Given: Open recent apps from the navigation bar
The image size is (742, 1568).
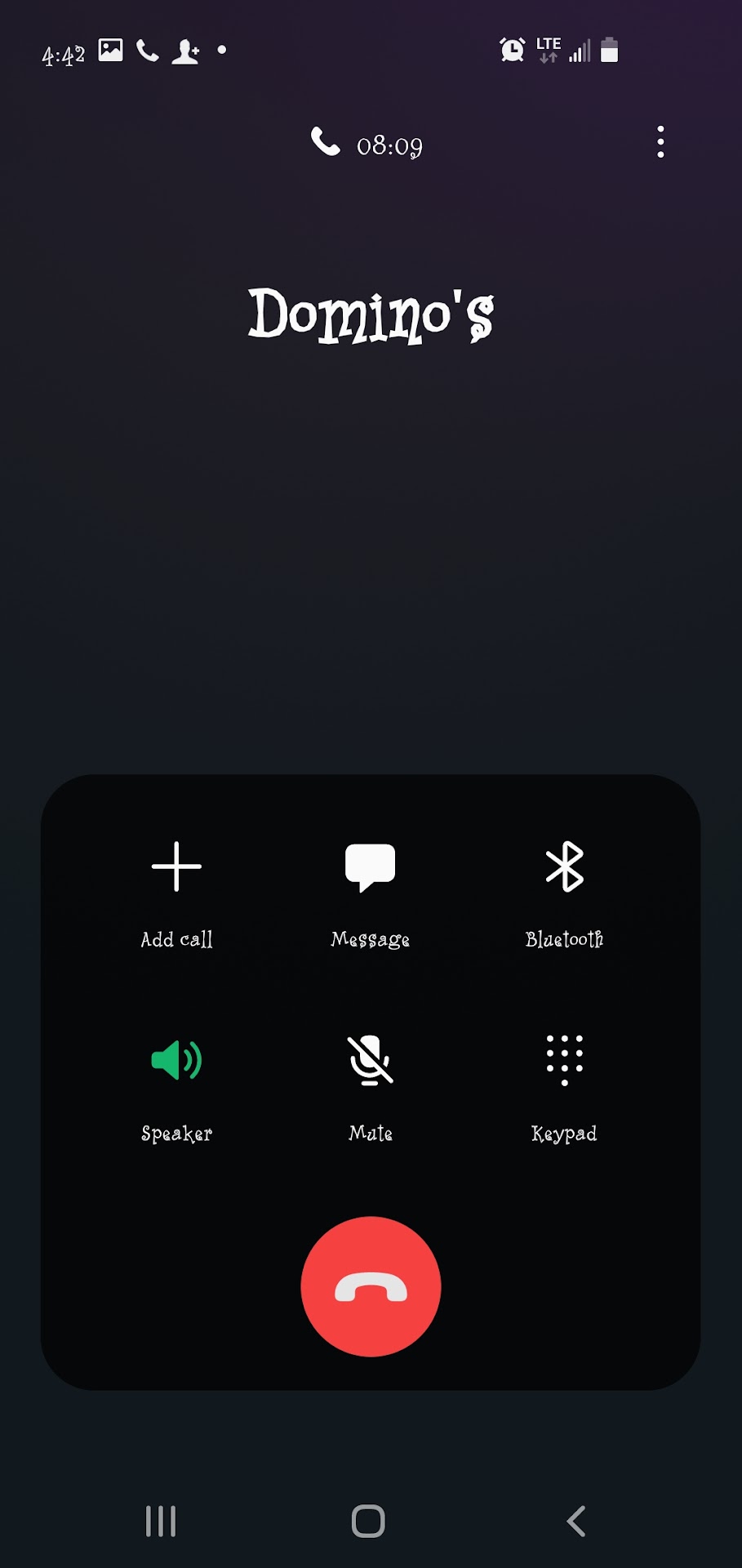Looking at the screenshot, I should tap(161, 1521).
